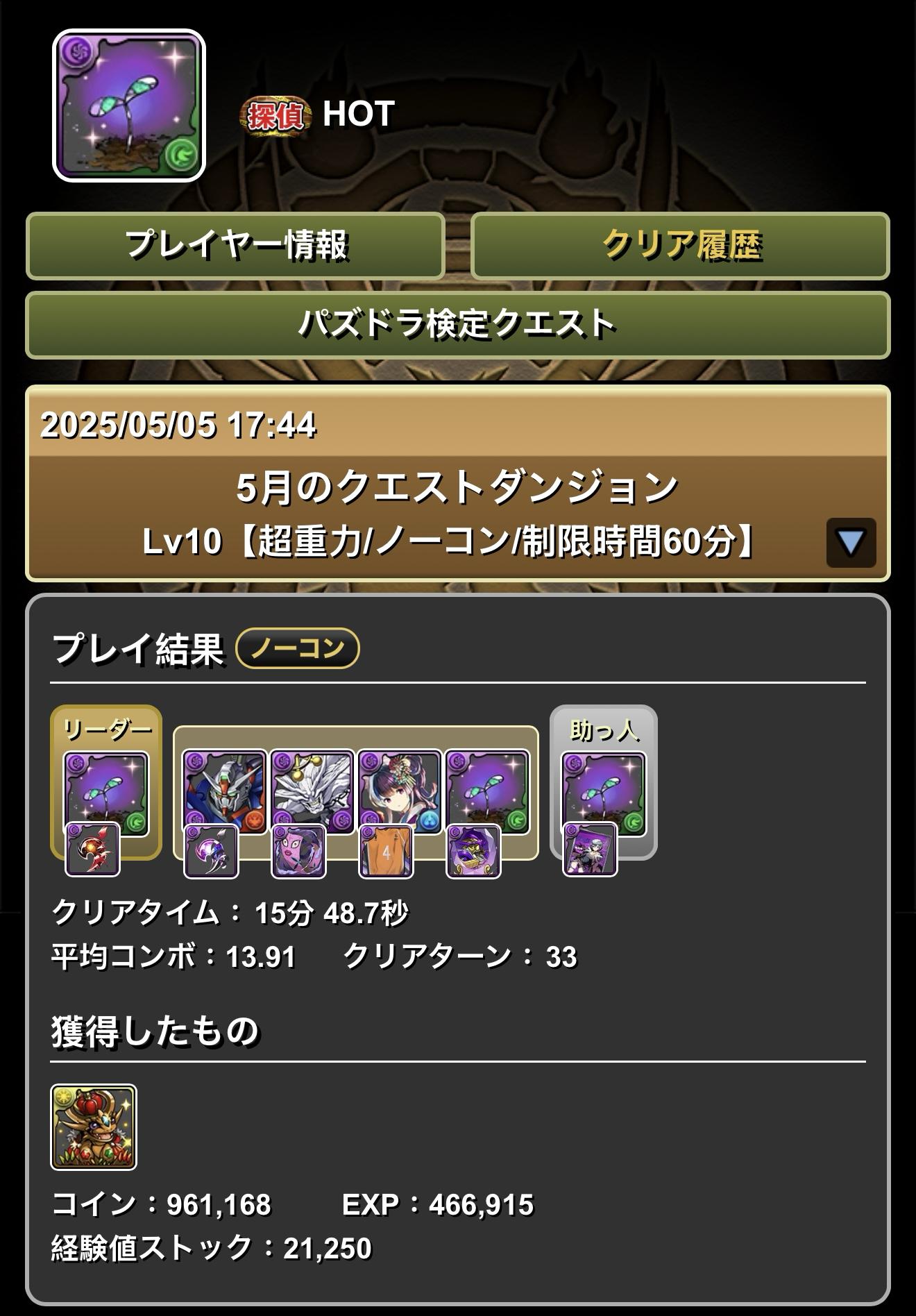The image size is (916, 1316).
Task: Open パズドラ検定クエスト
Action: [x=457, y=325]
